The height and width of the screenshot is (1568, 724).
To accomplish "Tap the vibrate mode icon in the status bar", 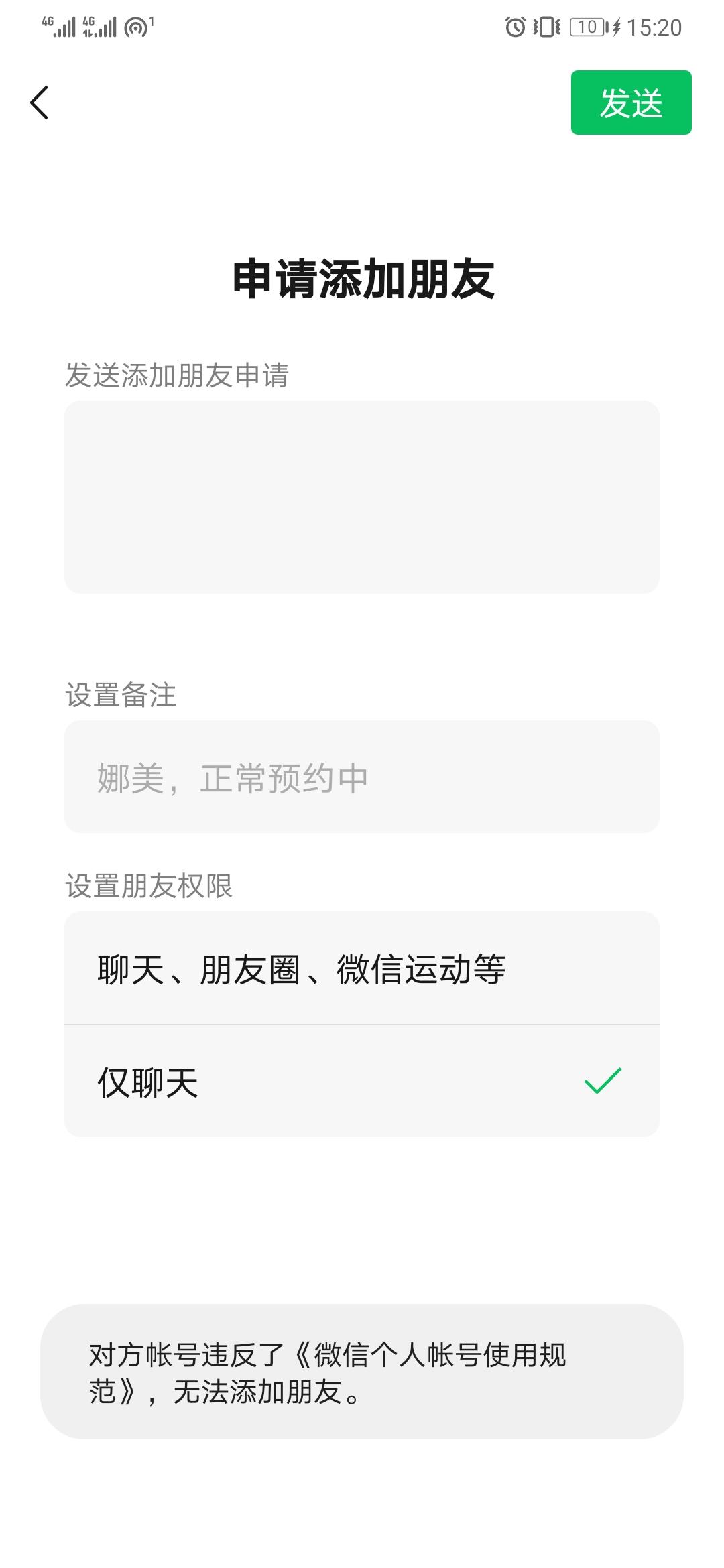I will click(x=544, y=27).
